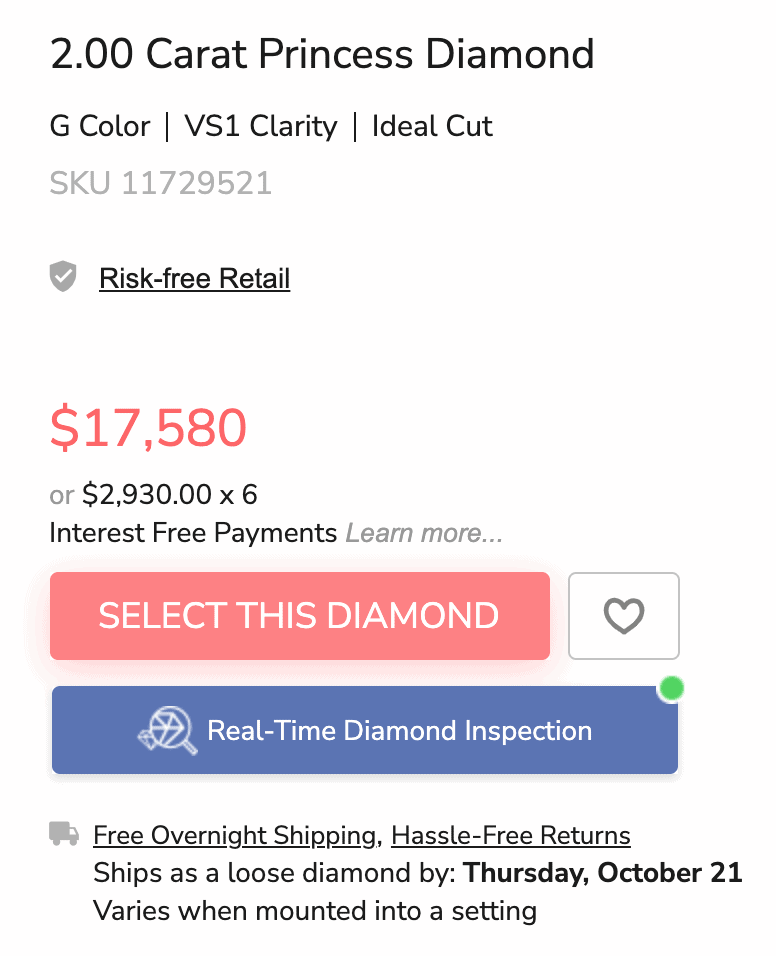Click the heart outline inside the wishlist box
The height and width of the screenshot is (956, 776).
(x=623, y=616)
